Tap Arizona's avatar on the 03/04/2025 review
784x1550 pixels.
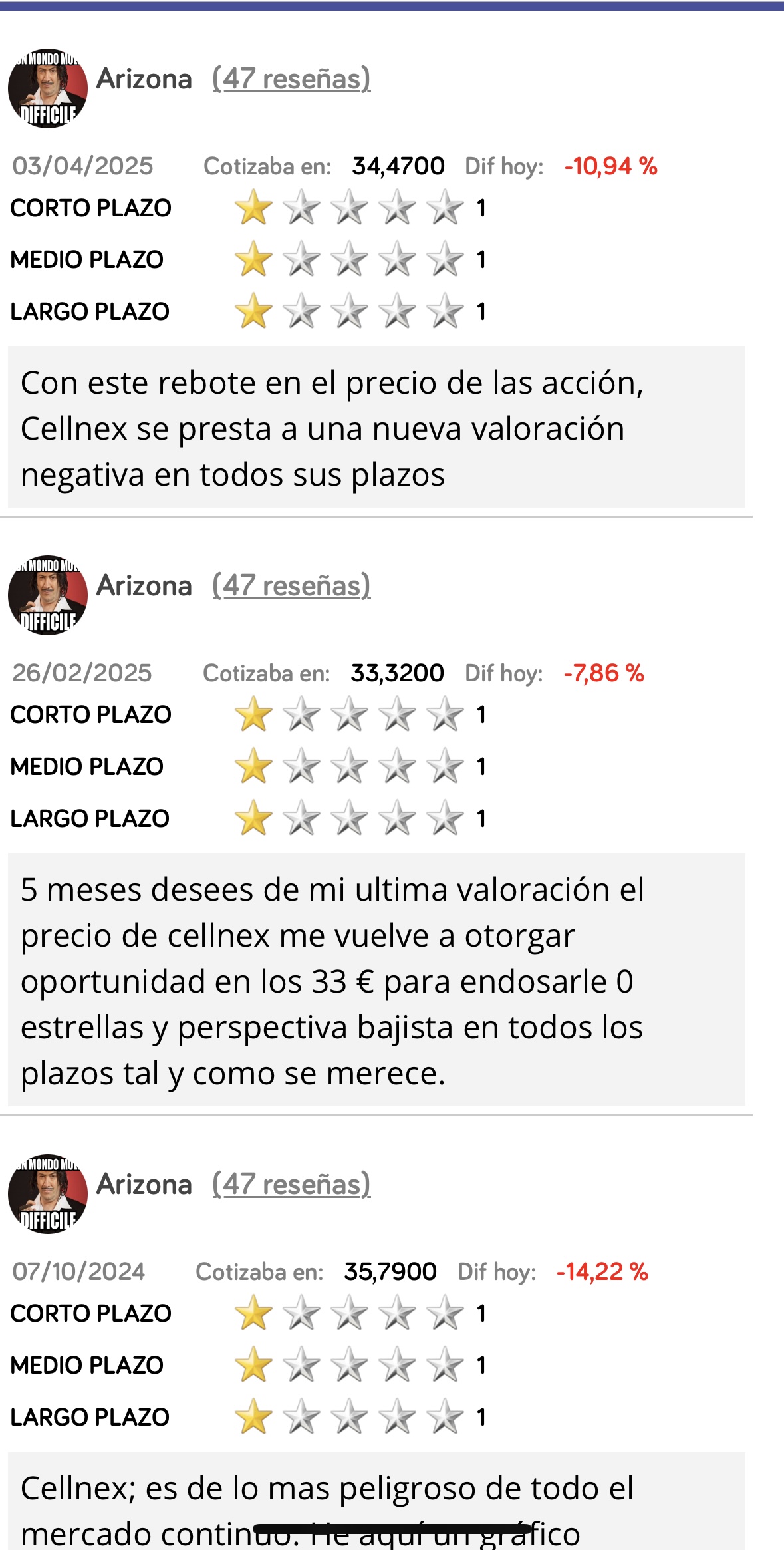click(48, 88)
